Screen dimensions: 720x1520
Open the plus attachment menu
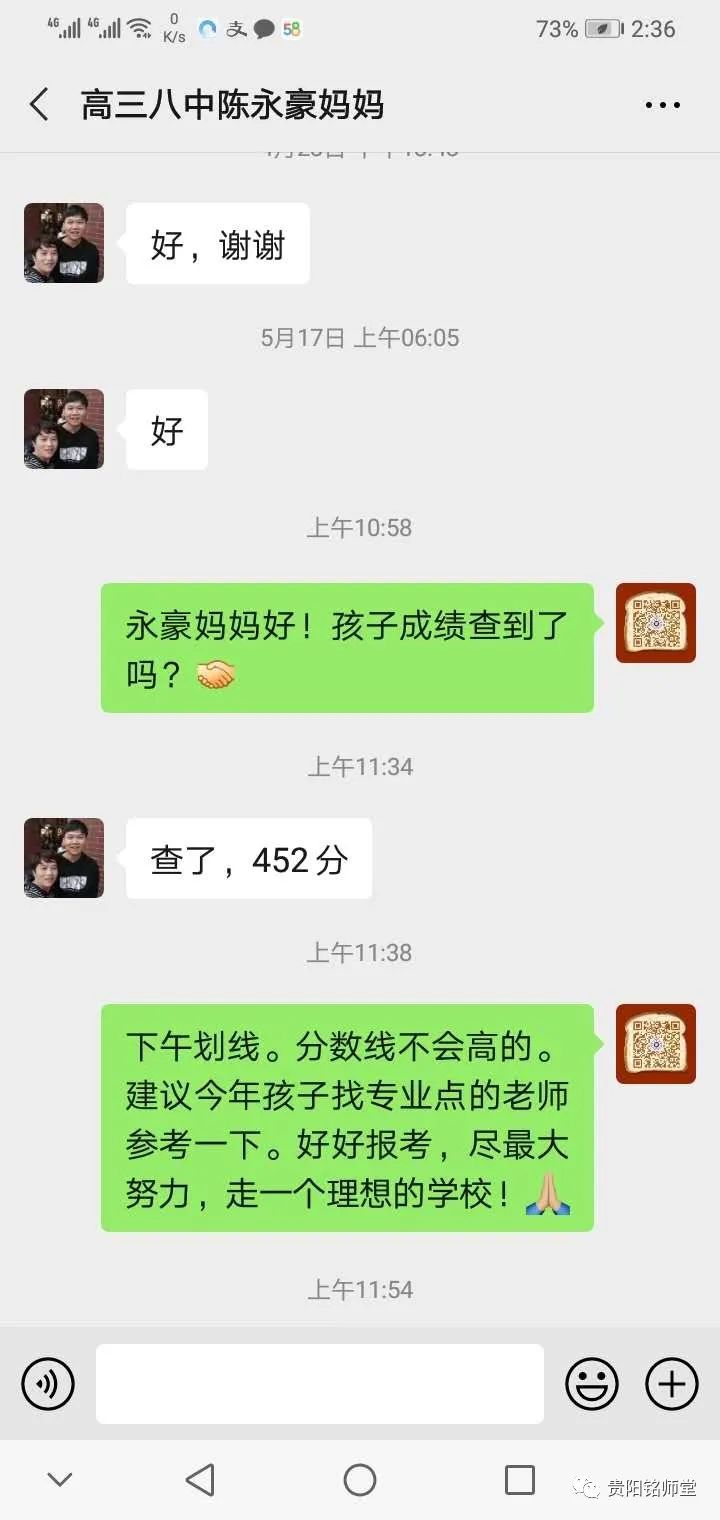click(x=672, y=1384)
